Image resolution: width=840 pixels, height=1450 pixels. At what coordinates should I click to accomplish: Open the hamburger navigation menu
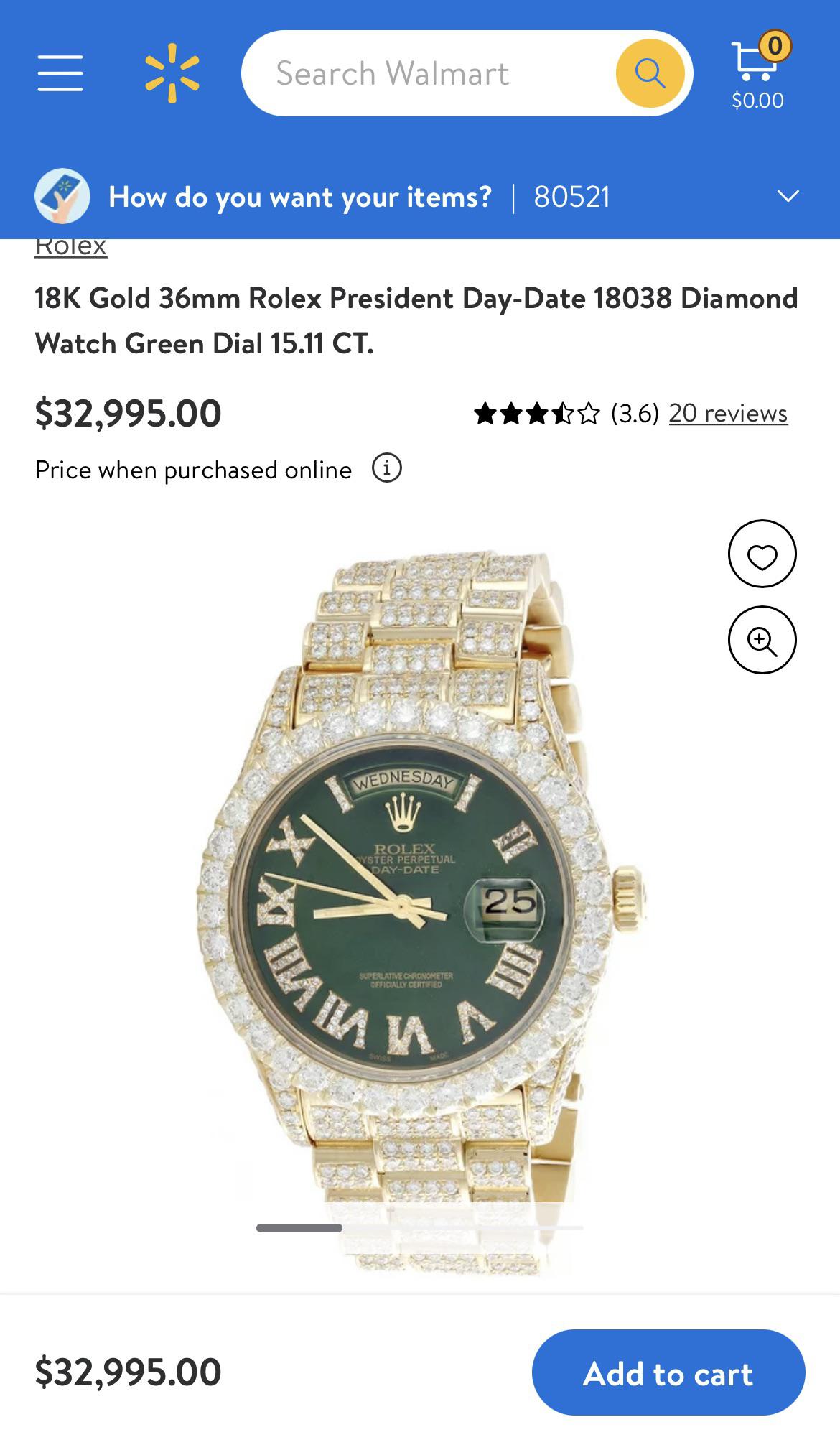(x=61, y=72)
